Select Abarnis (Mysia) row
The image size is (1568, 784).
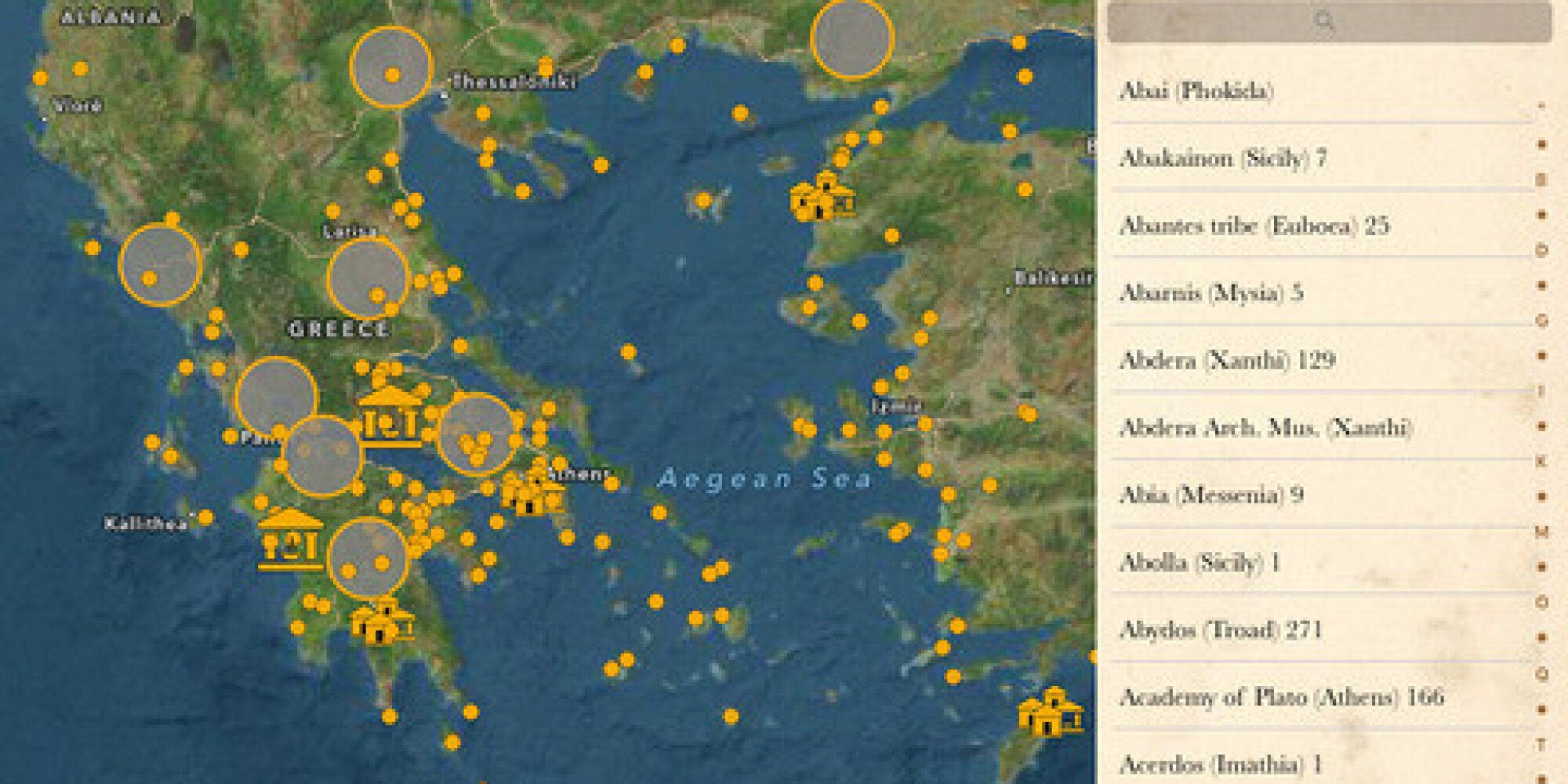[x=1211, y=293]
